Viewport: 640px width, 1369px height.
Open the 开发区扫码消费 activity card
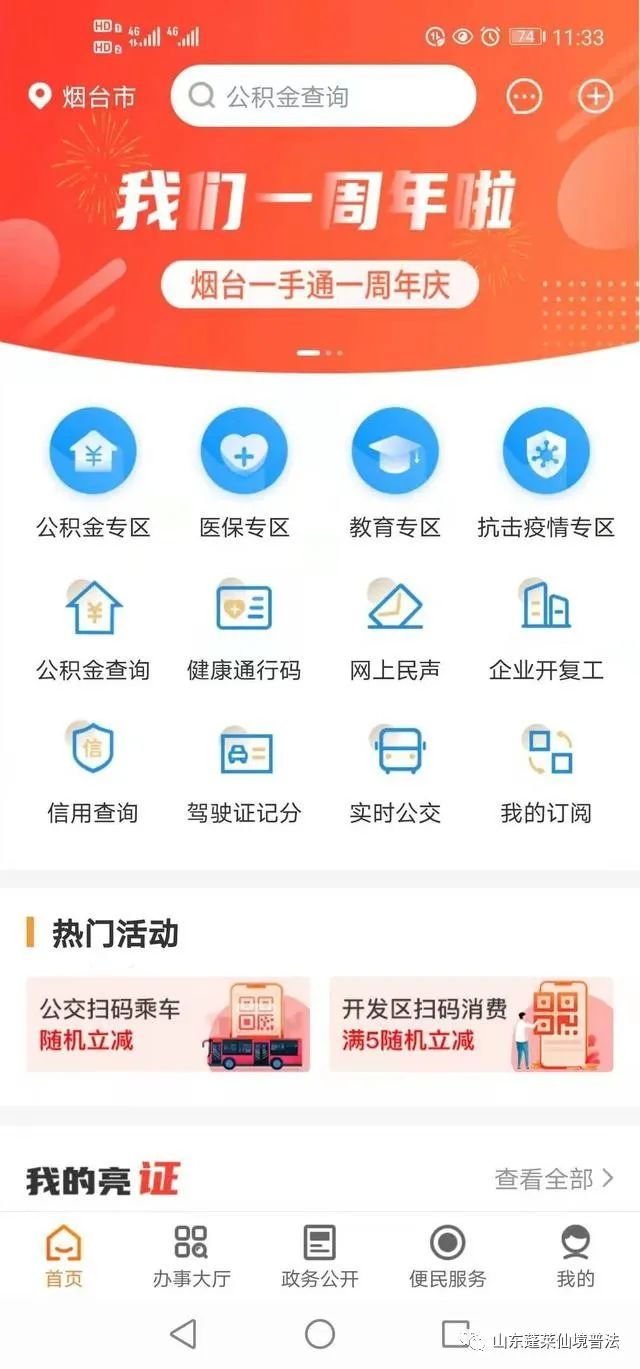[471, 1025]
